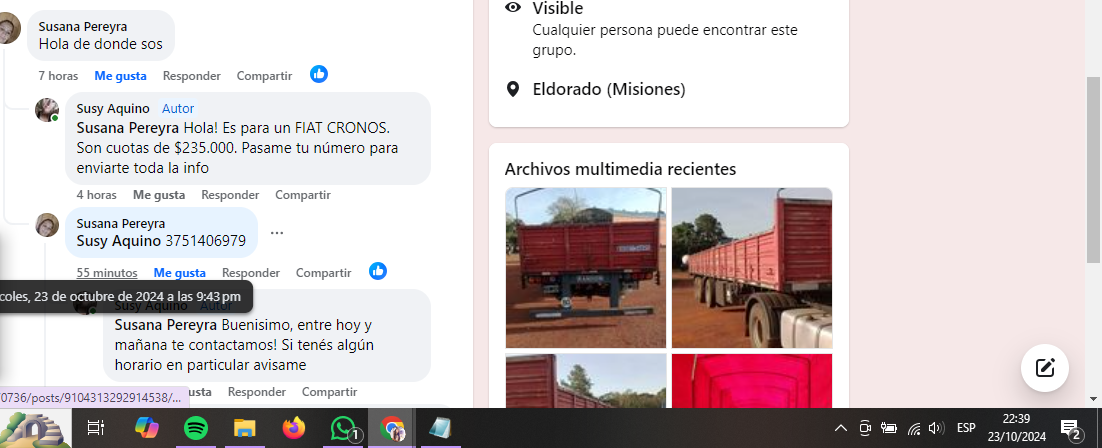The image size is (1102, 448).
Task: Like Susana Pereyra's 'Hola de donde sos' comment
Action: coord(120,76)
